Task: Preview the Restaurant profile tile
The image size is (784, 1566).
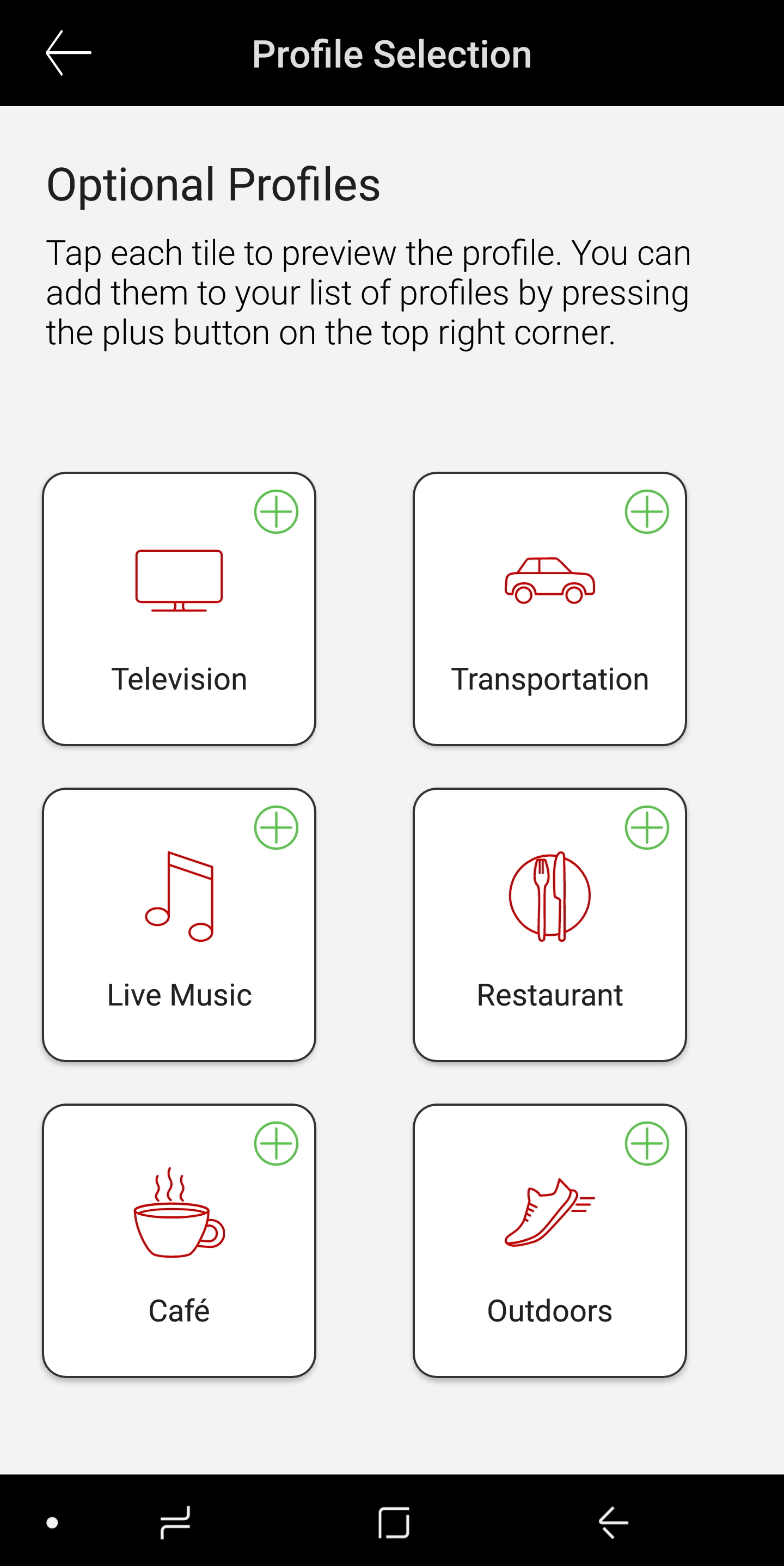Action: point(549,925)
